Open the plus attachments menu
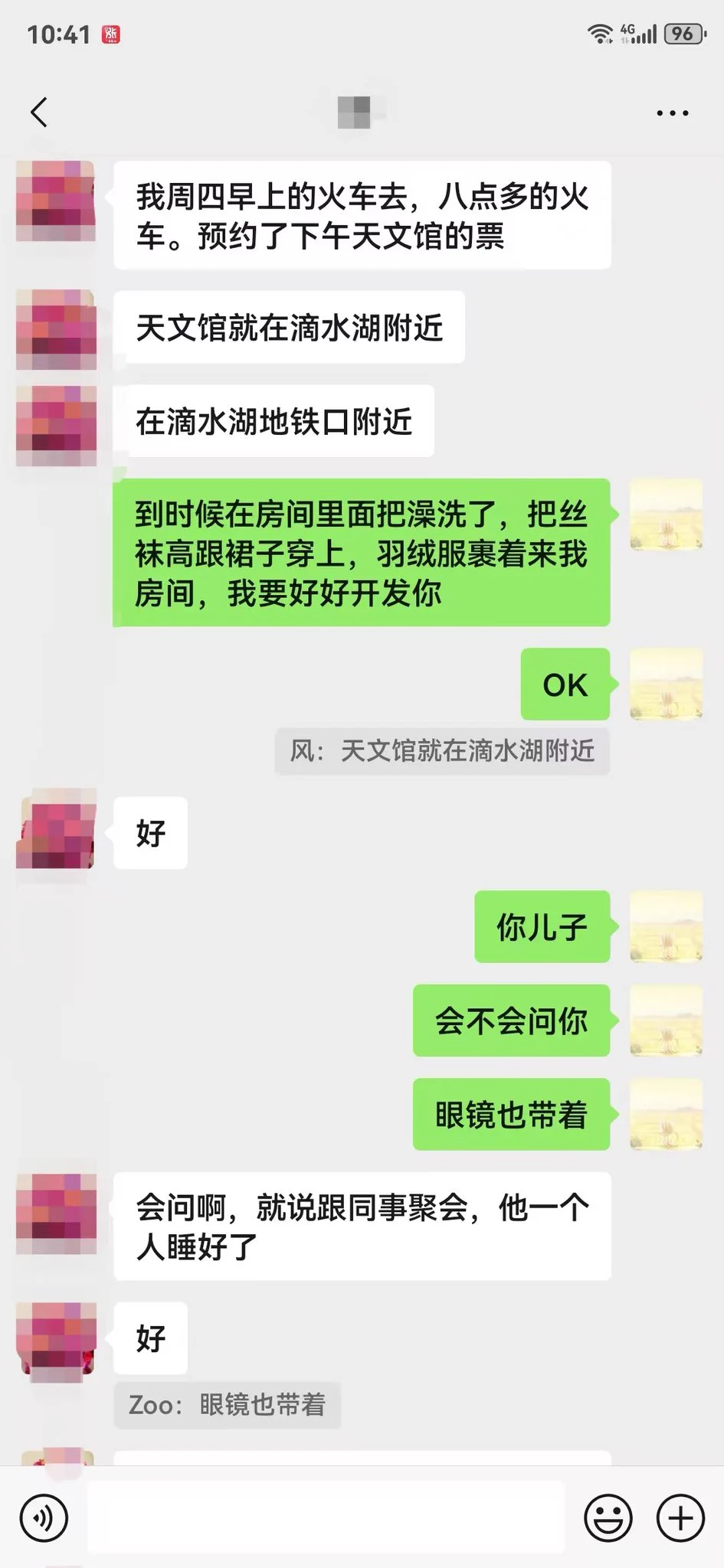The image size is (724, 1568). tap(680, 1517)
